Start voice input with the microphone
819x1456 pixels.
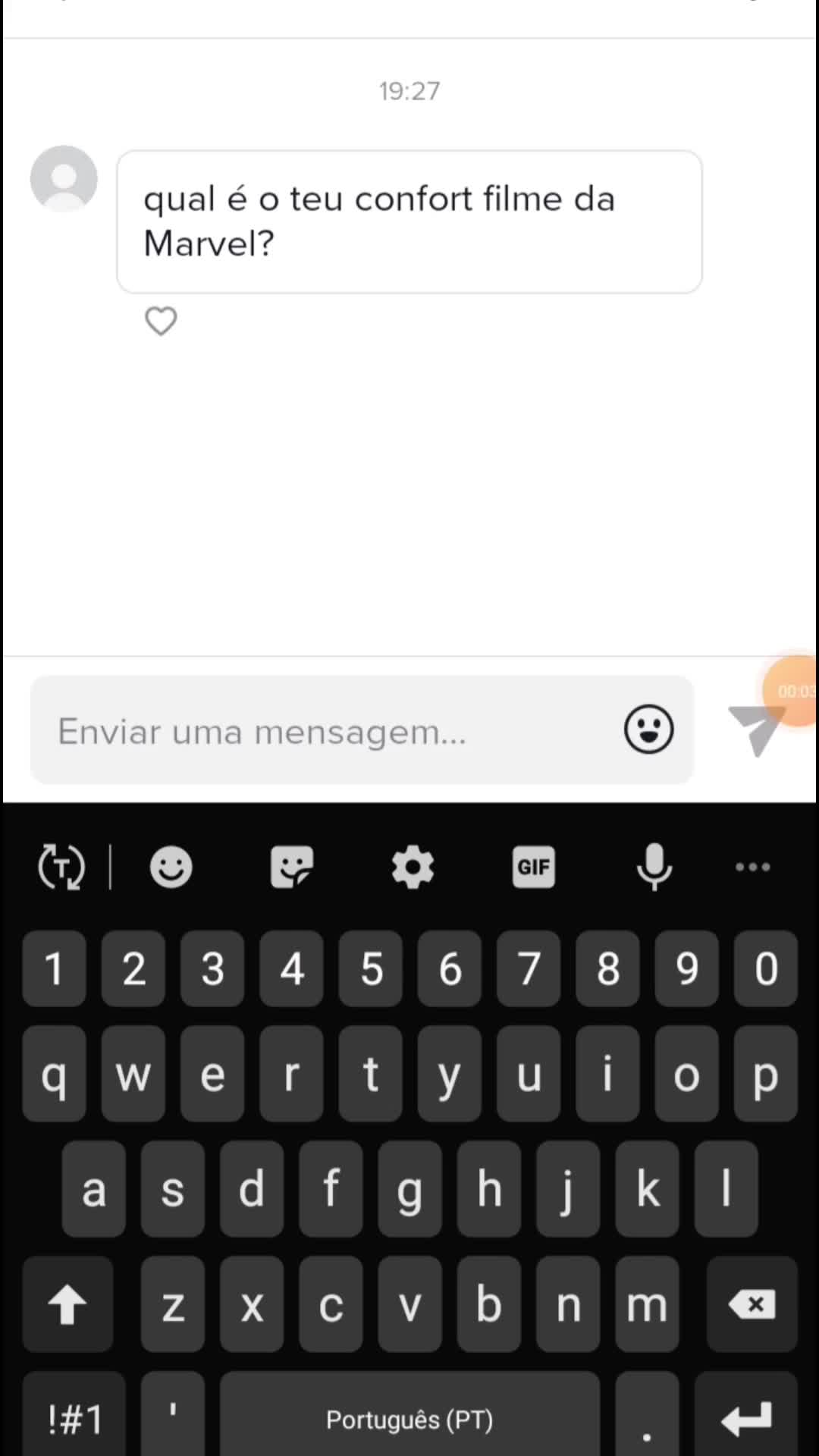click(654, 867)
